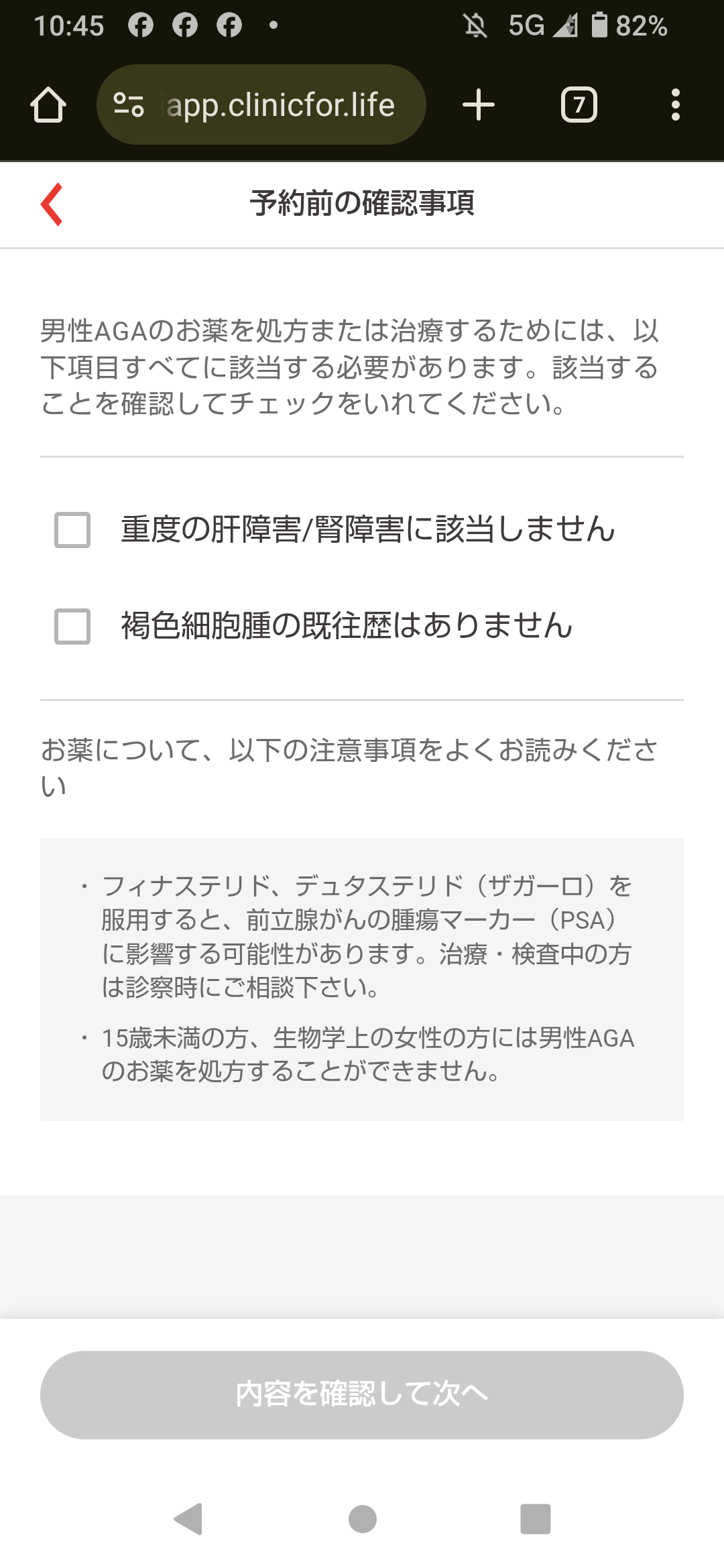Tap 内容を確認して次へ button
The image size is (724, 1568).
coord(362,1394)
